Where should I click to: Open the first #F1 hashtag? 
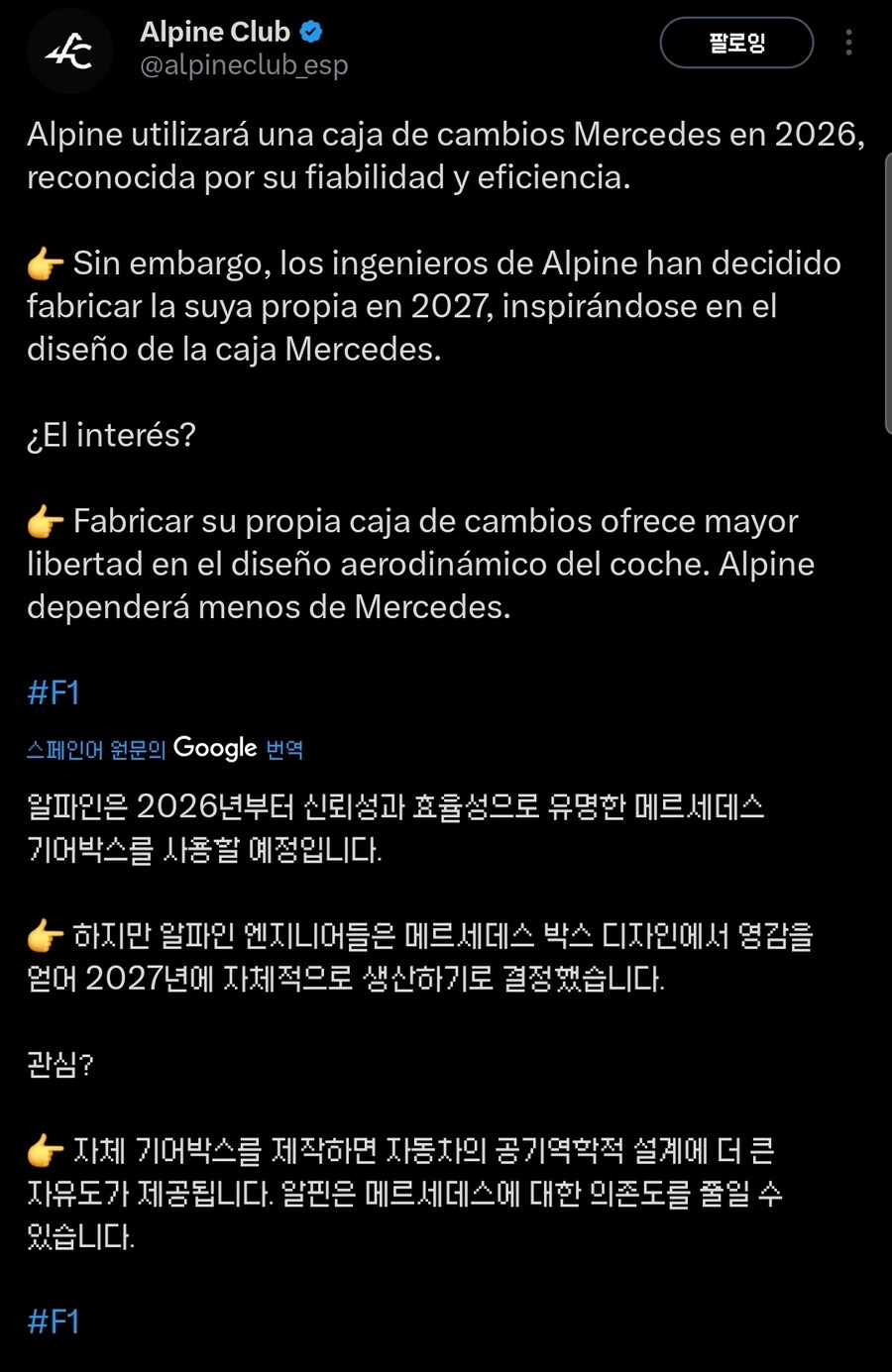click(52, 693)
